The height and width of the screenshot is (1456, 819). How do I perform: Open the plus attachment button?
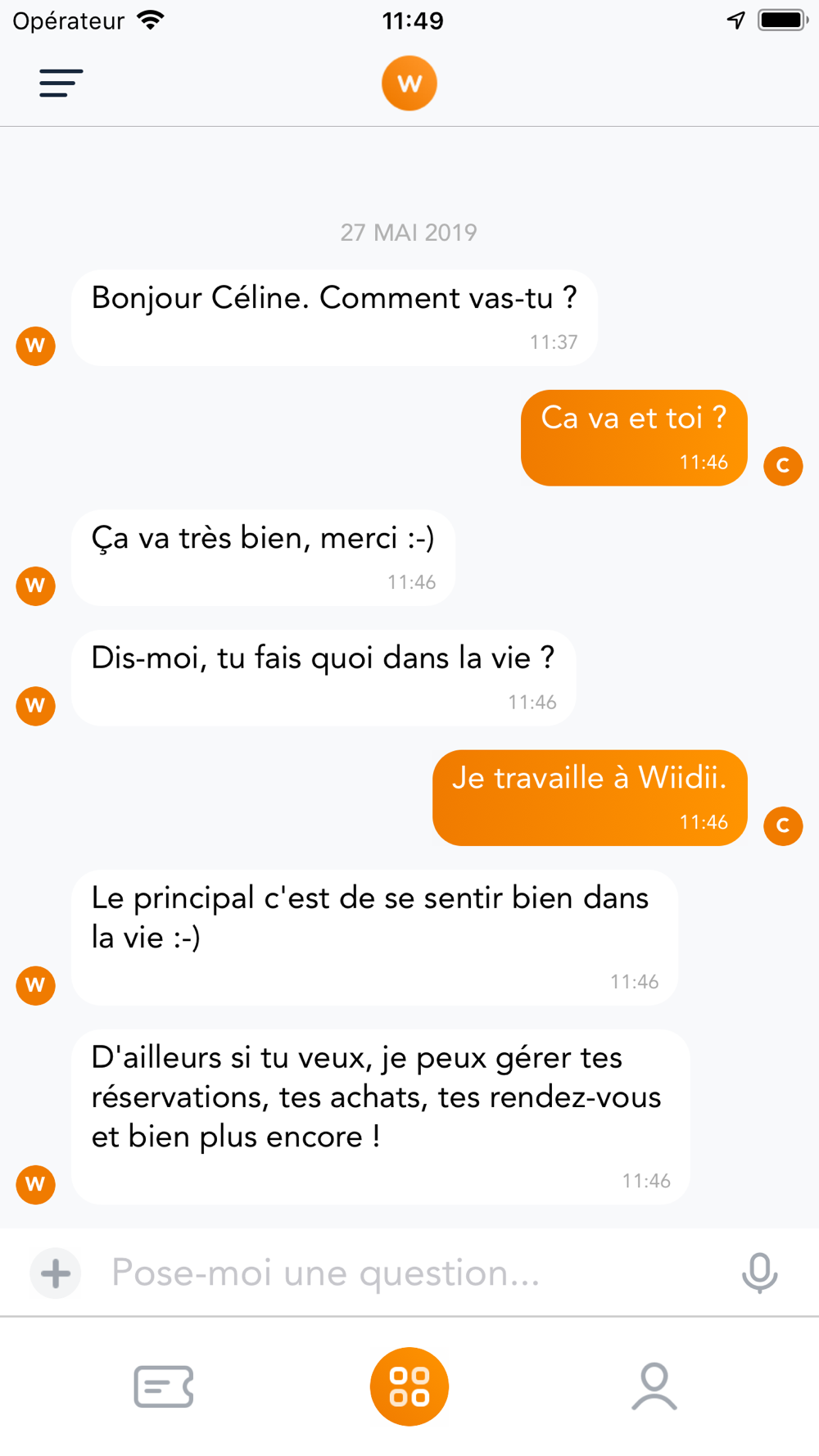(x=56, y=1273)
